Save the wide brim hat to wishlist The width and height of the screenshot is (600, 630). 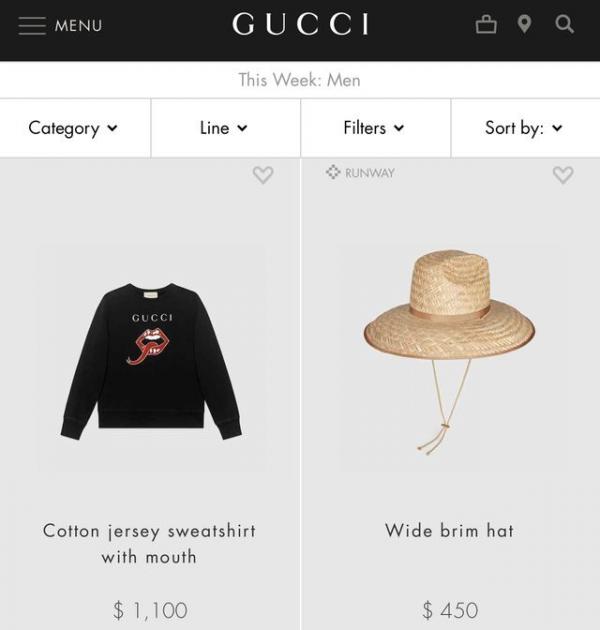click(563, 175)
